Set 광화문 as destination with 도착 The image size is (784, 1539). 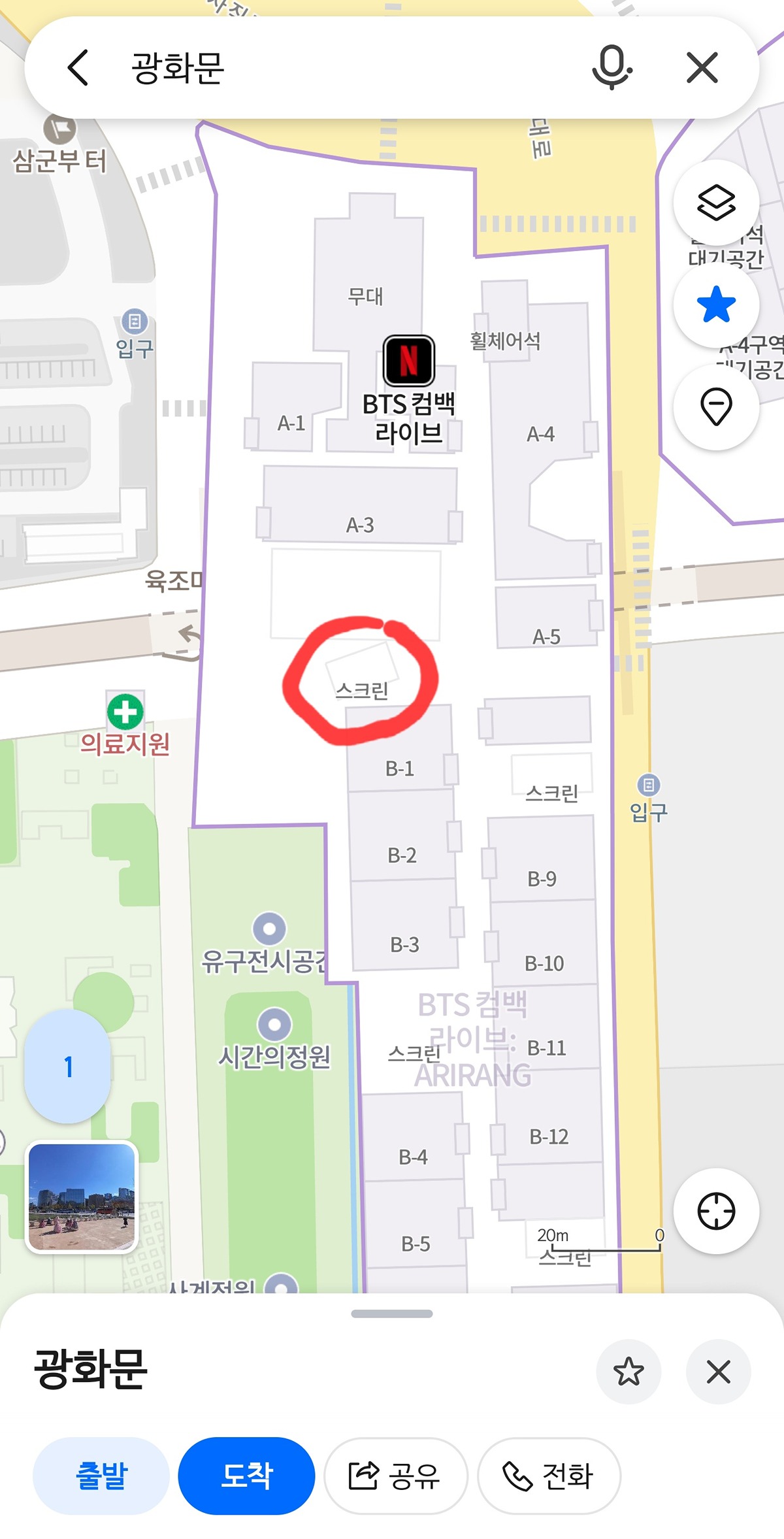[x=246, y=1476]
